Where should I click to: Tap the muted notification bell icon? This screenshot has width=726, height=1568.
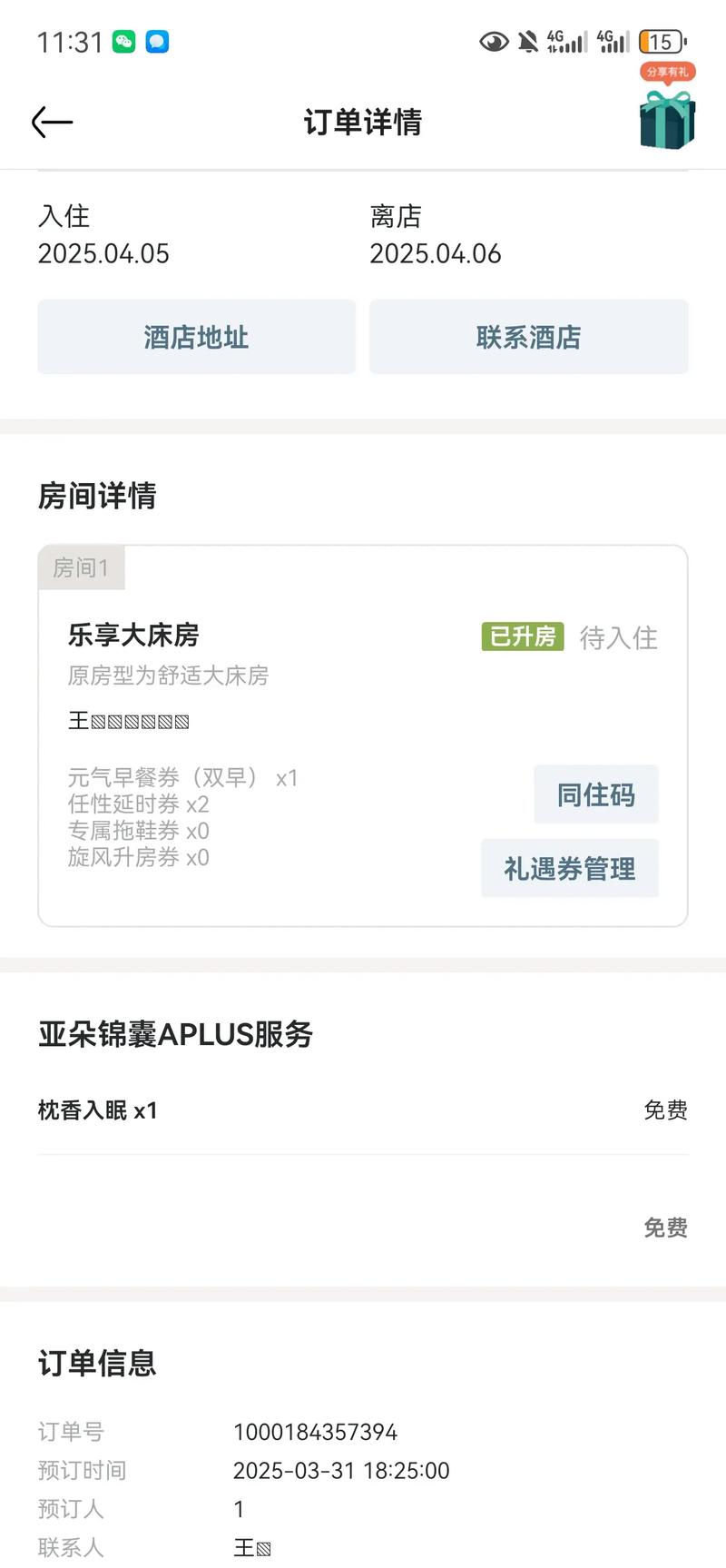pos(529,41)
